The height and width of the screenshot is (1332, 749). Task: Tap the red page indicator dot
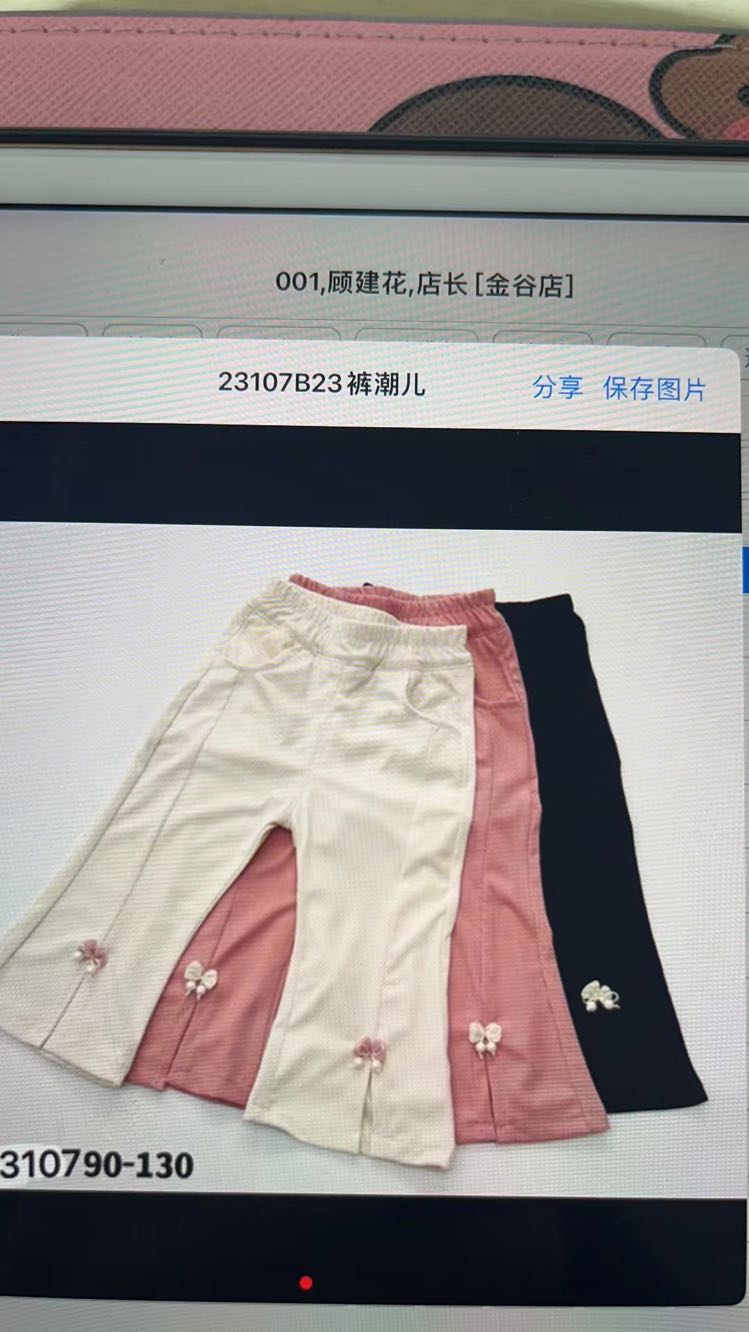[306, 1283]
